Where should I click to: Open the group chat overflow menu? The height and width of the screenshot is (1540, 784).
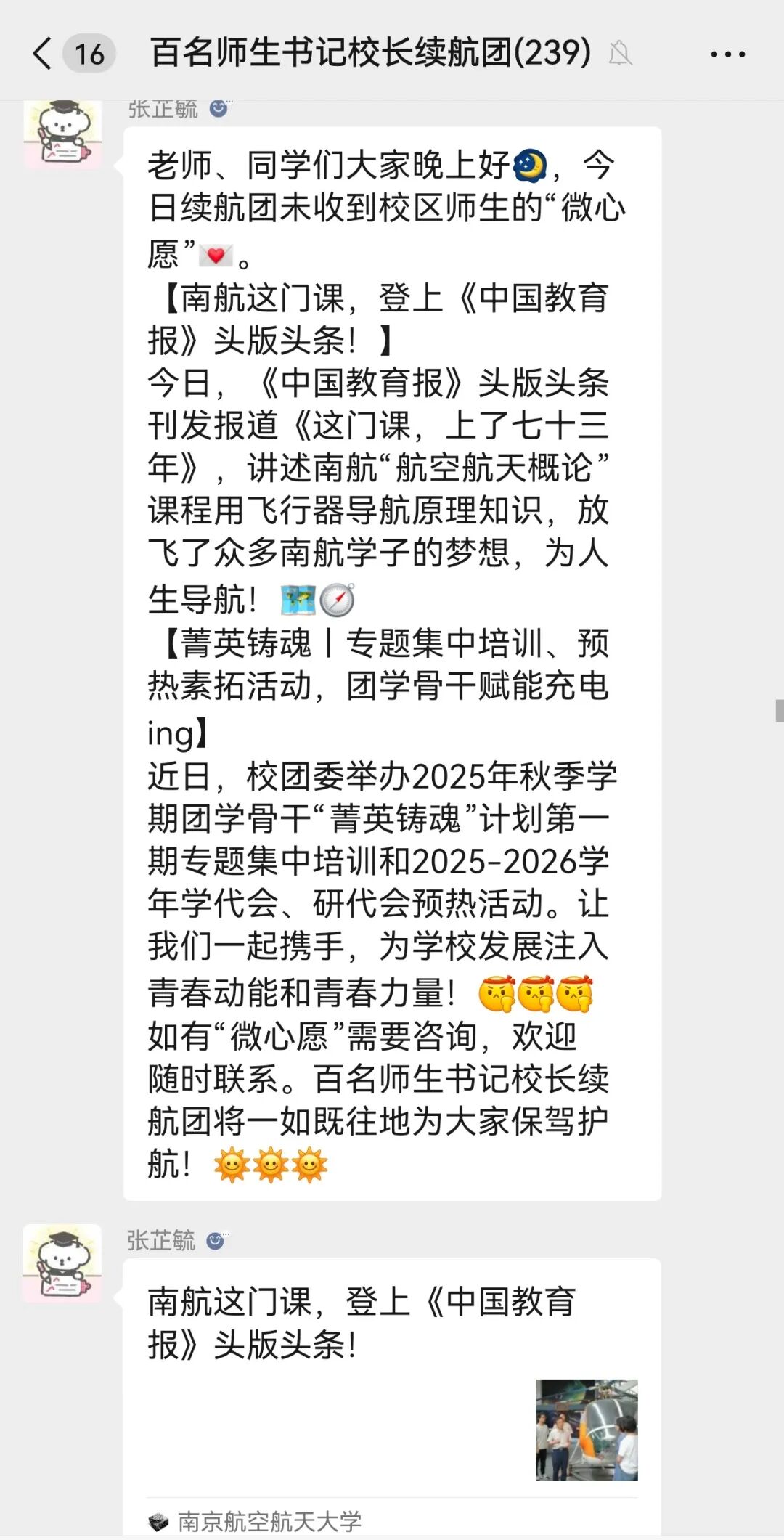[x=727, y=54]
